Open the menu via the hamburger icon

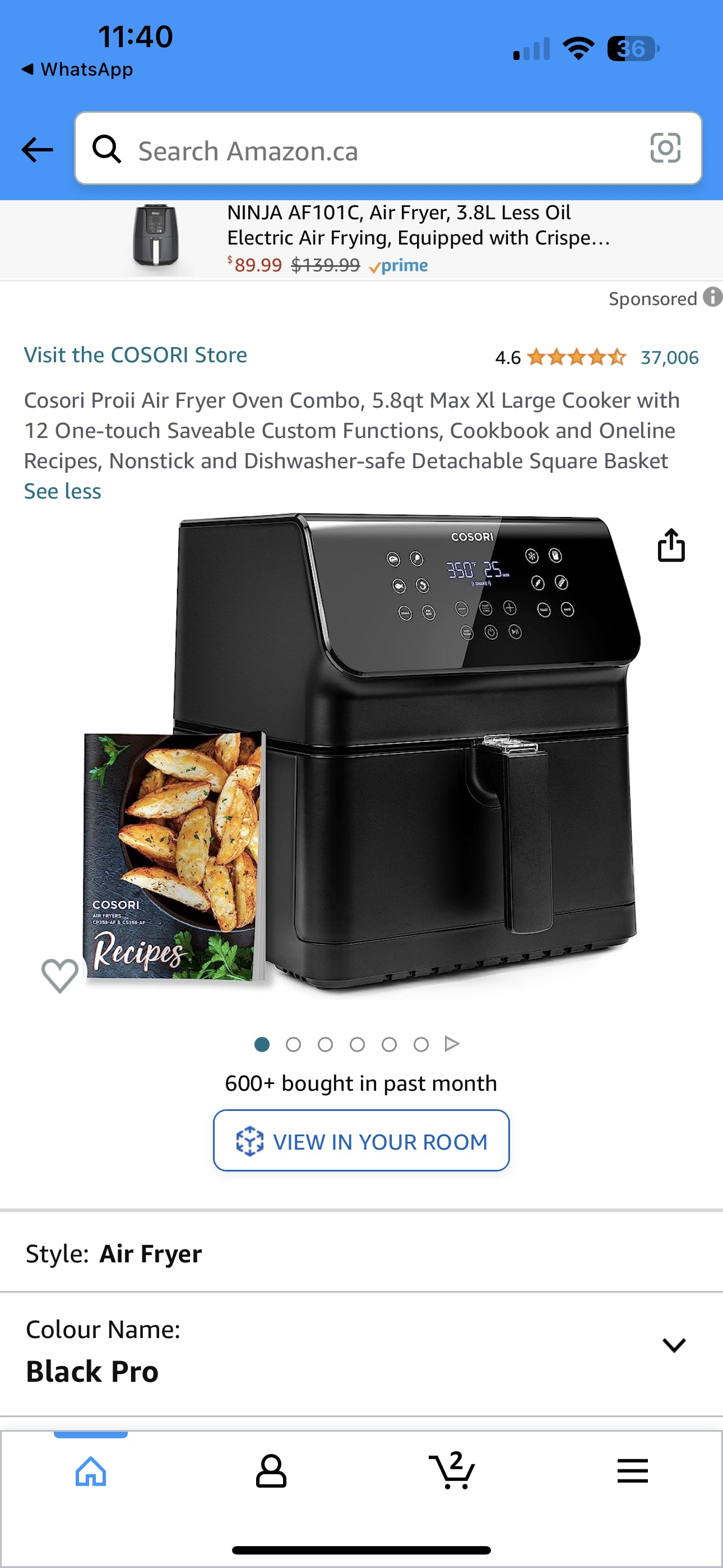[x=632, y=1470]
